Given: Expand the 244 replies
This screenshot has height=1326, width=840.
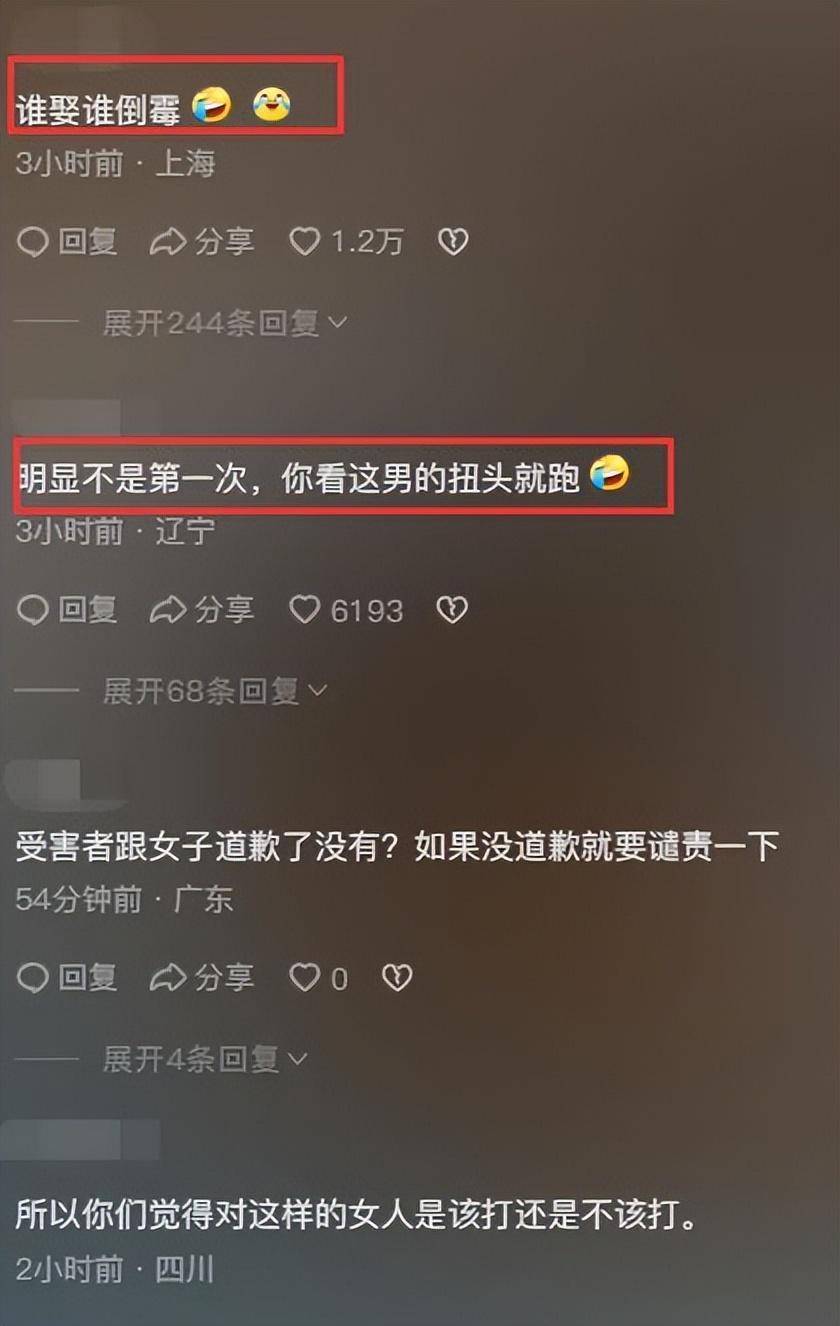Looking at the screenshot, I should pyautogui.click(x=224, y=322).
